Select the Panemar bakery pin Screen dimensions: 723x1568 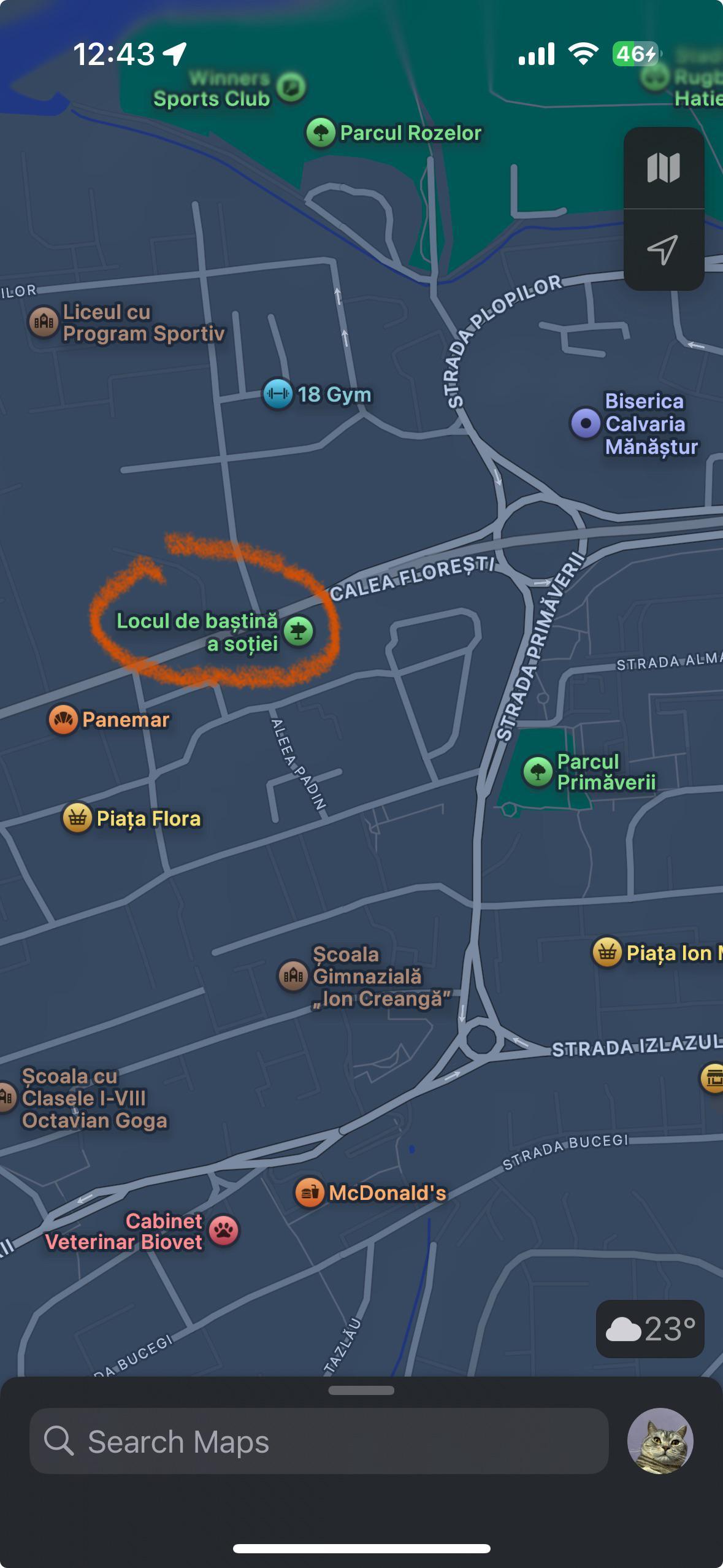point(63,720)
